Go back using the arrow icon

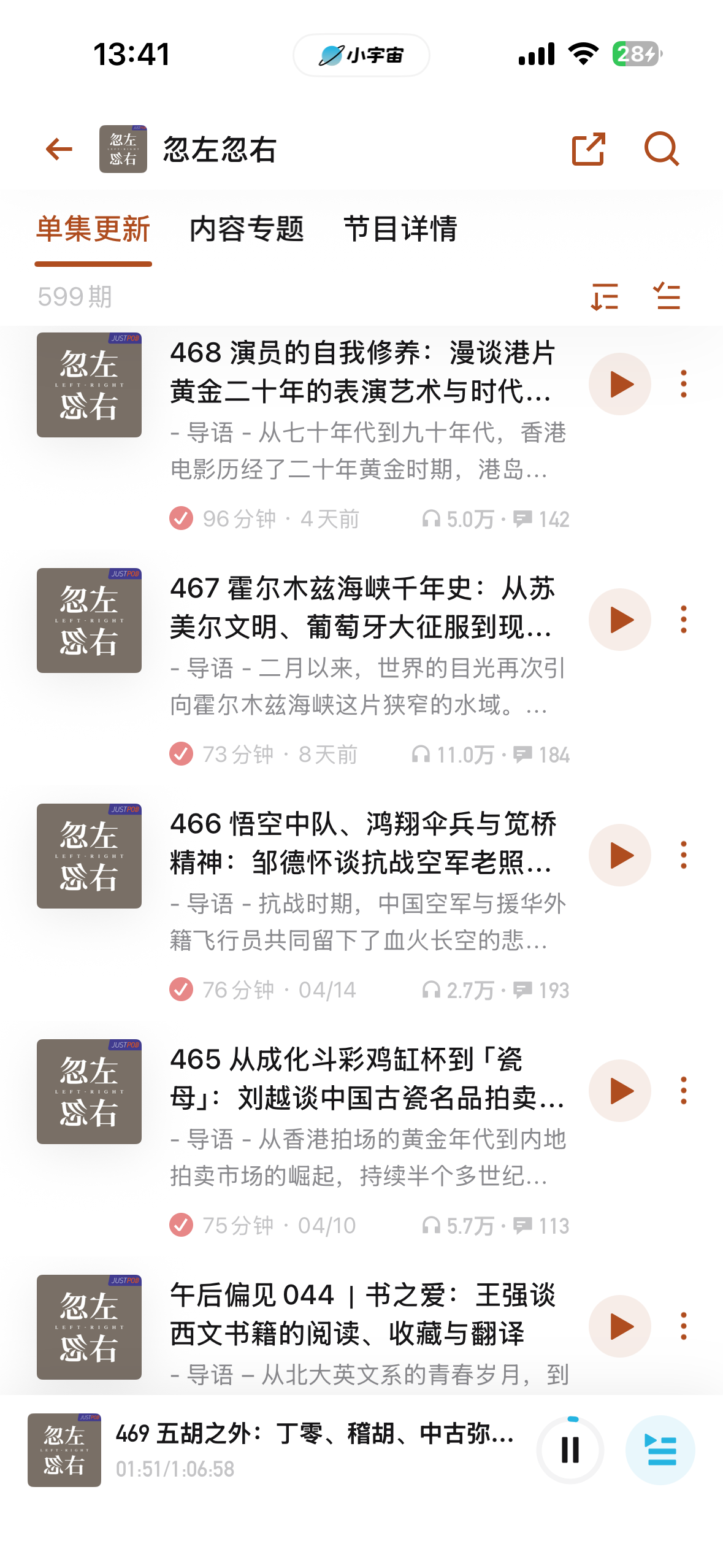59,149
